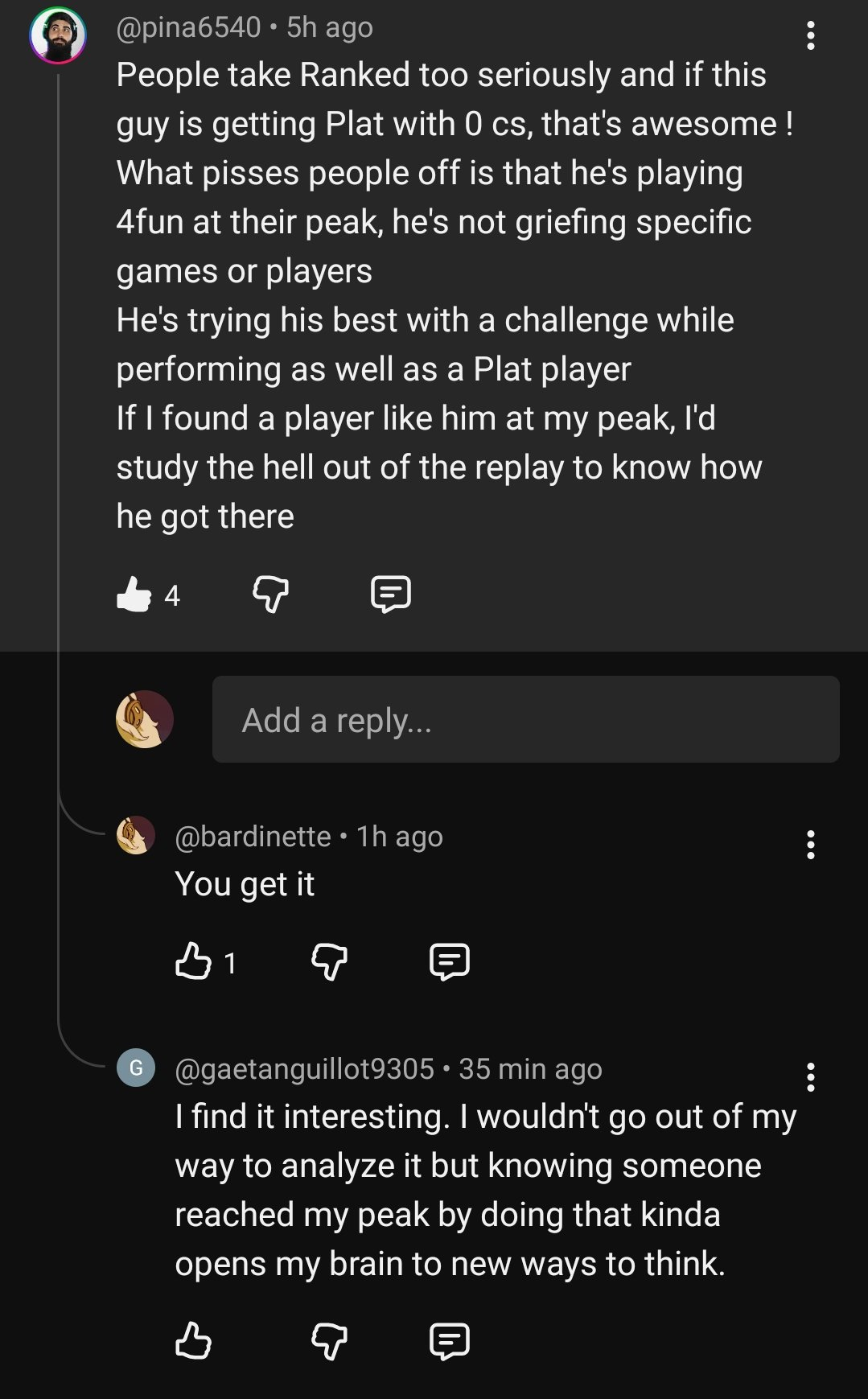
Task: Reply to @bardinette's comment
Action: tap(449, 961)
